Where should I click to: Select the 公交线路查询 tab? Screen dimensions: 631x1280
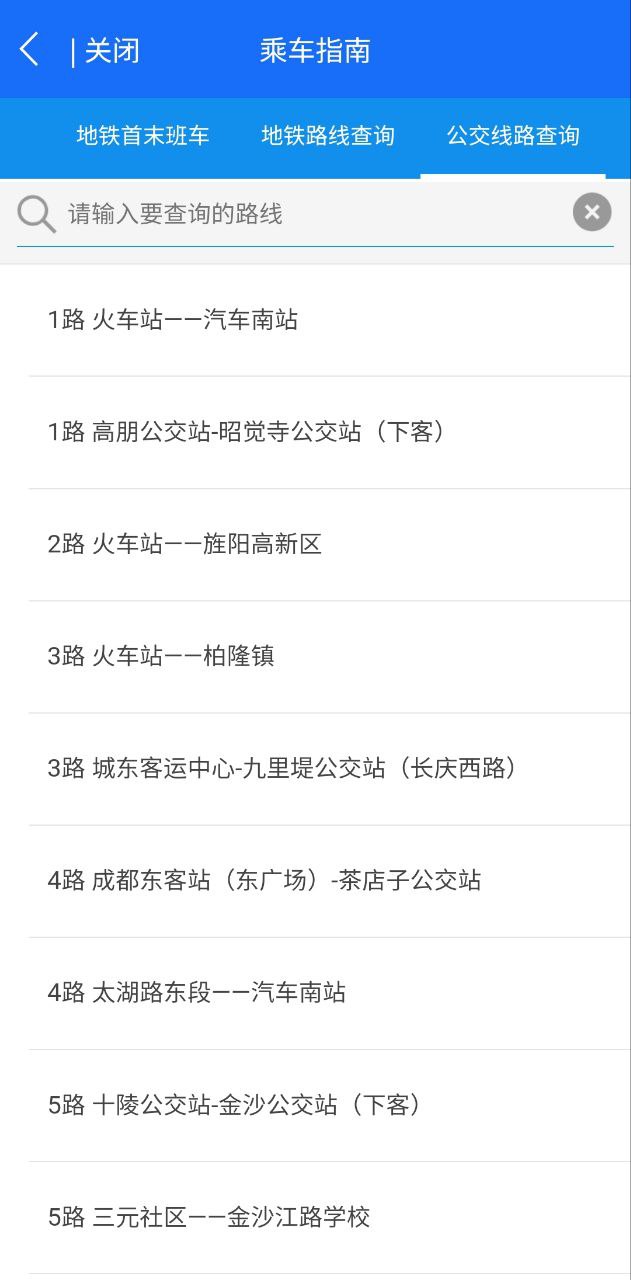[x=513, y=136]
